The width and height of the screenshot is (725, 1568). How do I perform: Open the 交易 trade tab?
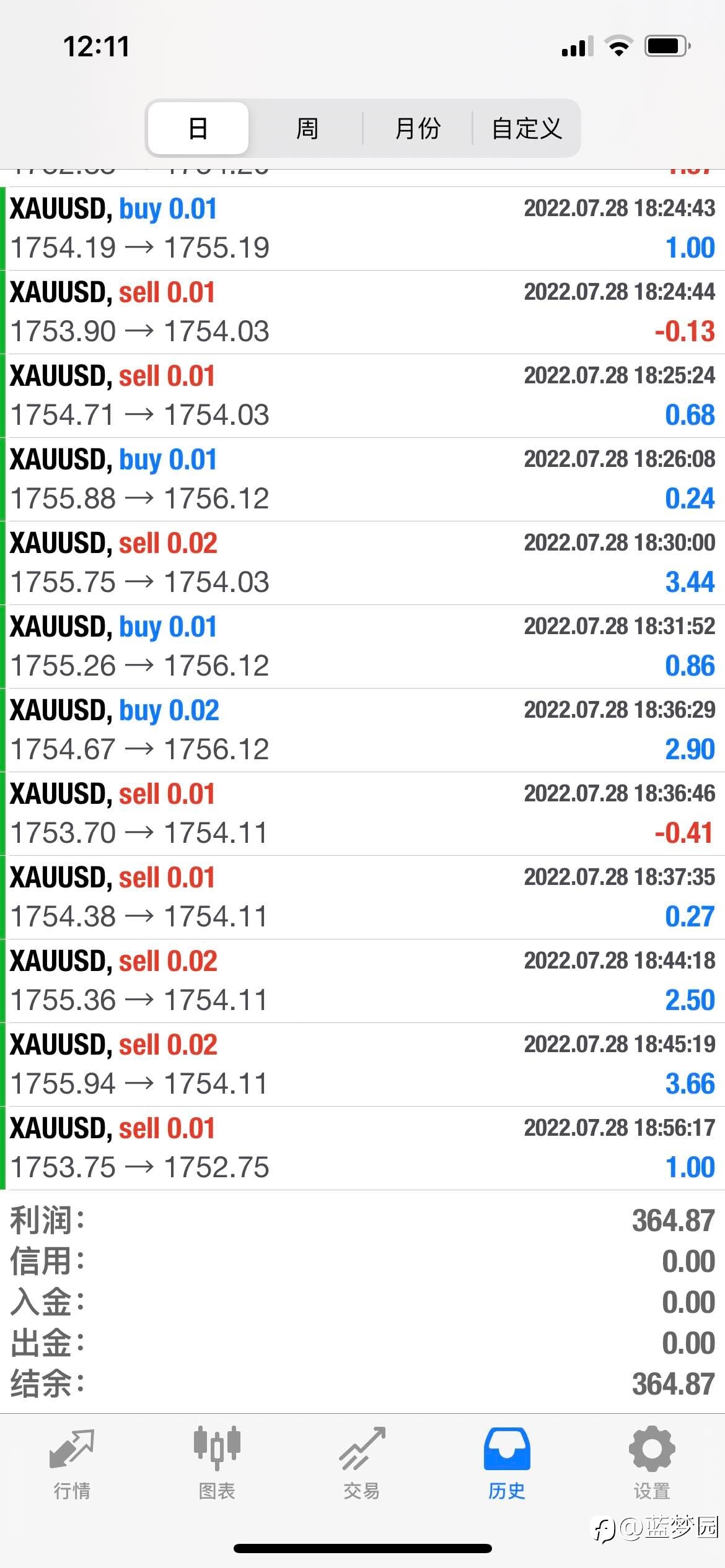tap(362, 1464)
